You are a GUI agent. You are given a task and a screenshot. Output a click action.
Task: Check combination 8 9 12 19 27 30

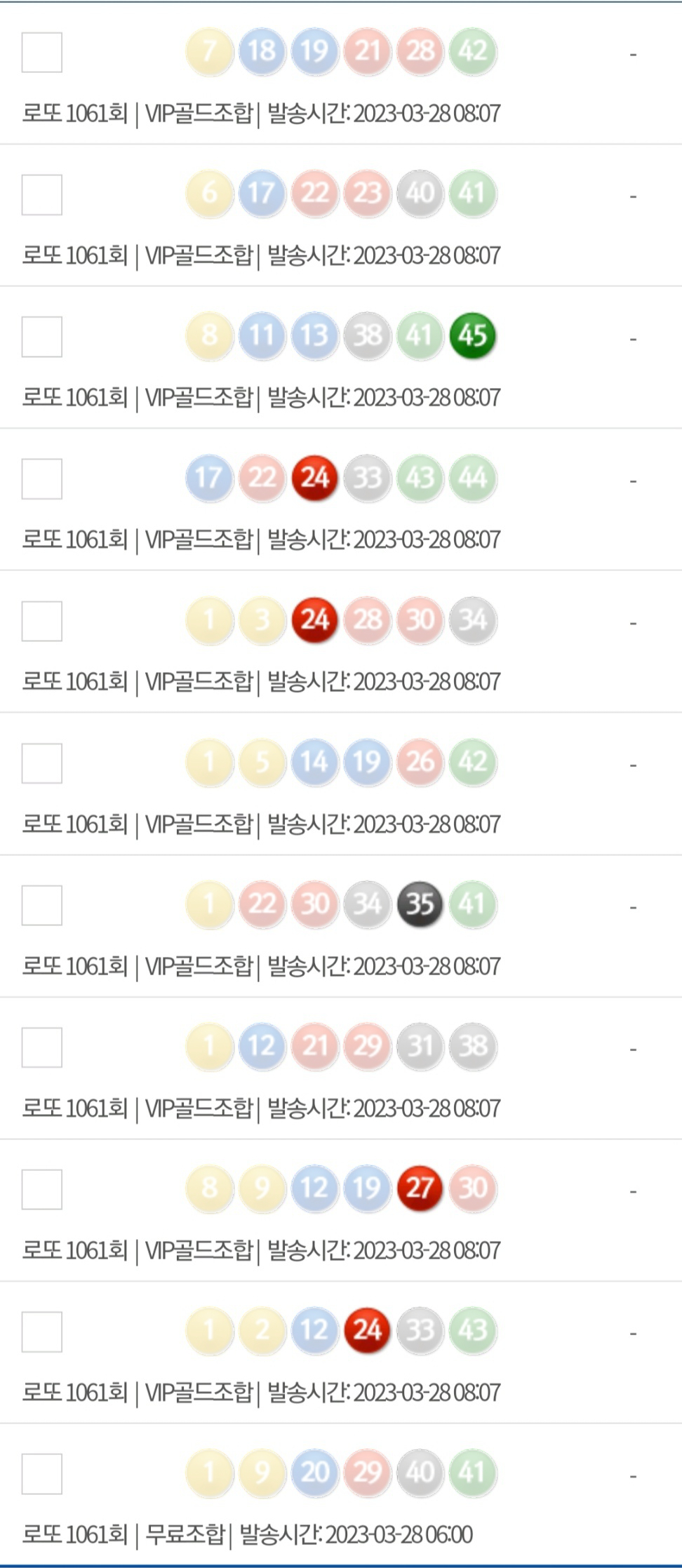tap(42, 1190)
